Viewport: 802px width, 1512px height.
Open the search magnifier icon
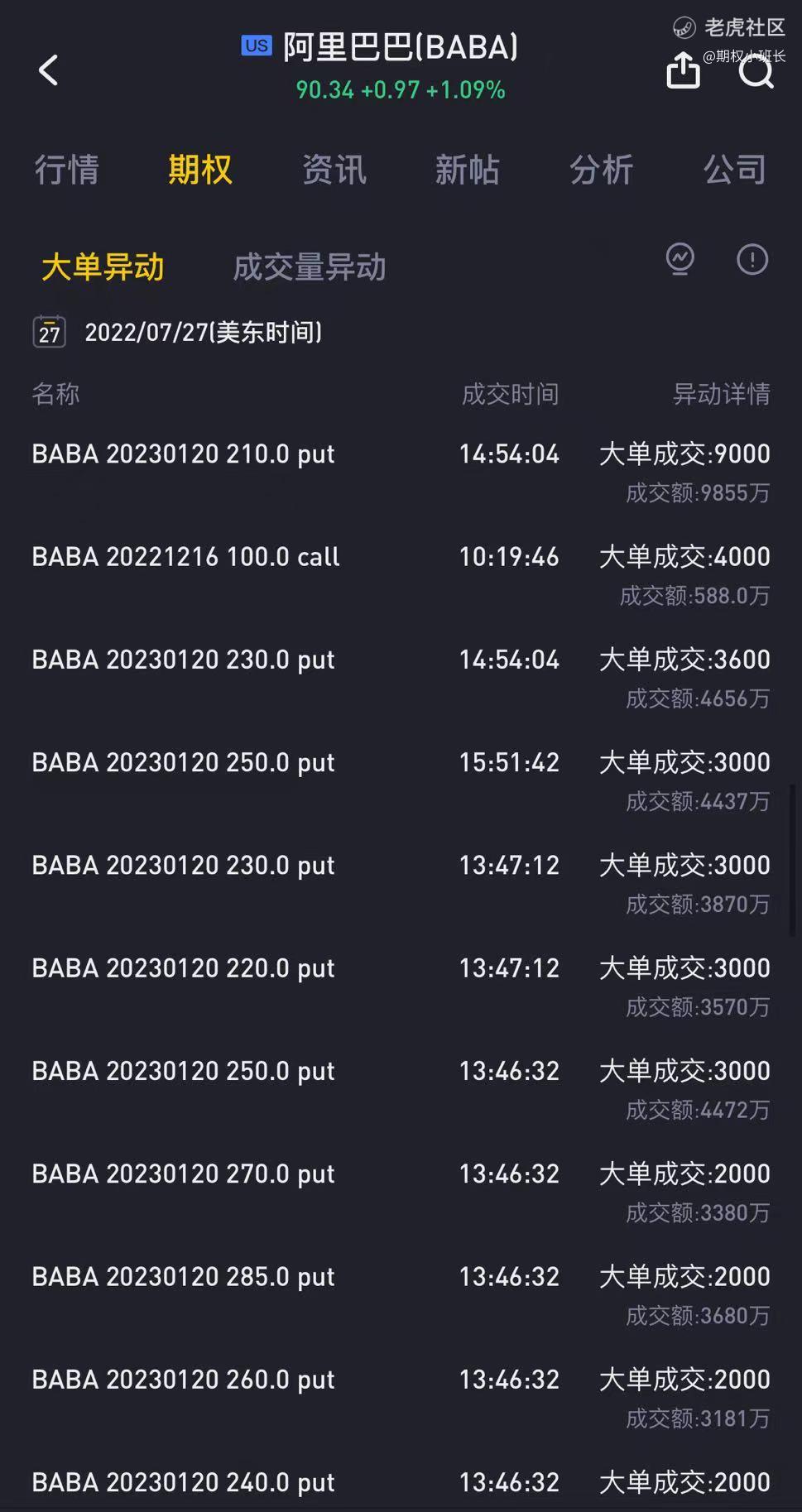click(755, 71)
